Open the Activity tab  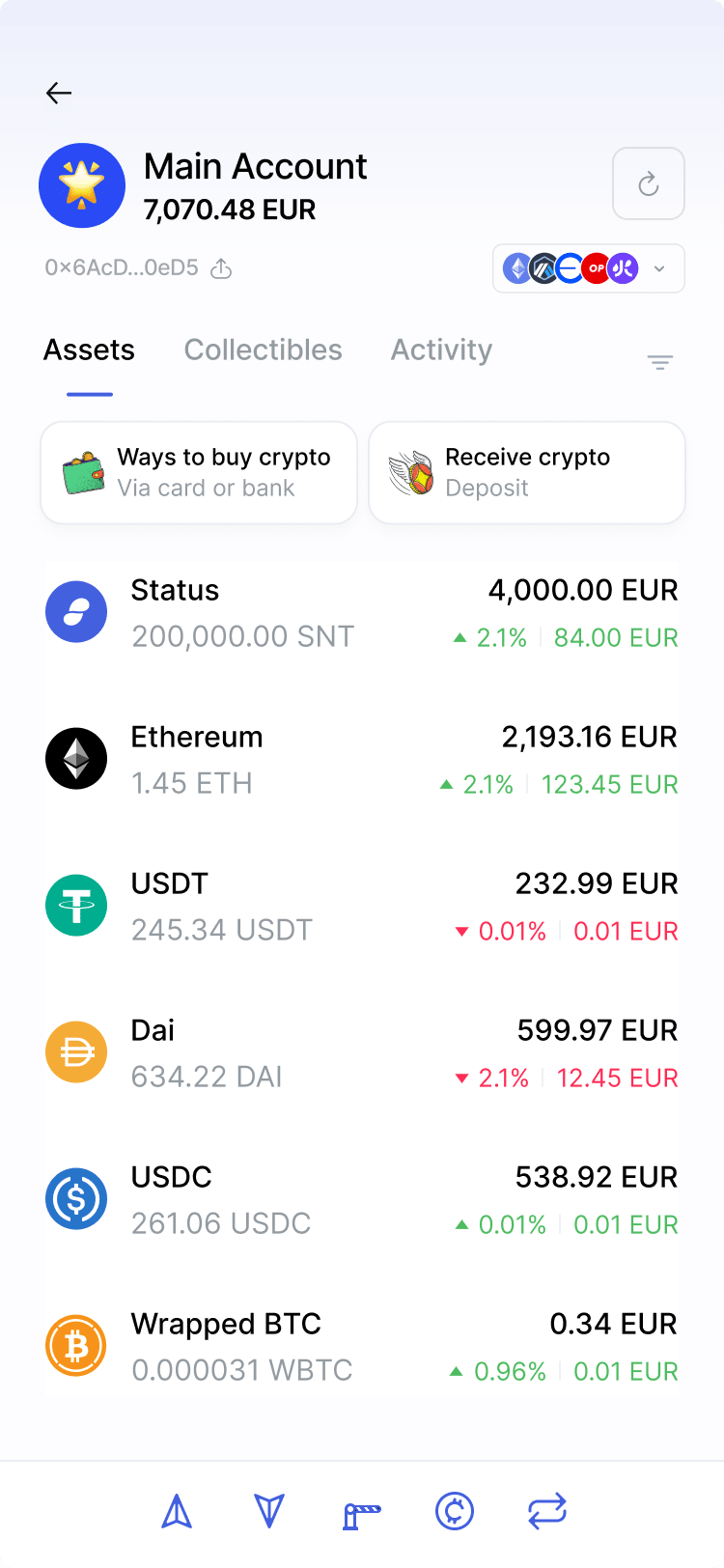pyautogui.click(x=441, y=350)
